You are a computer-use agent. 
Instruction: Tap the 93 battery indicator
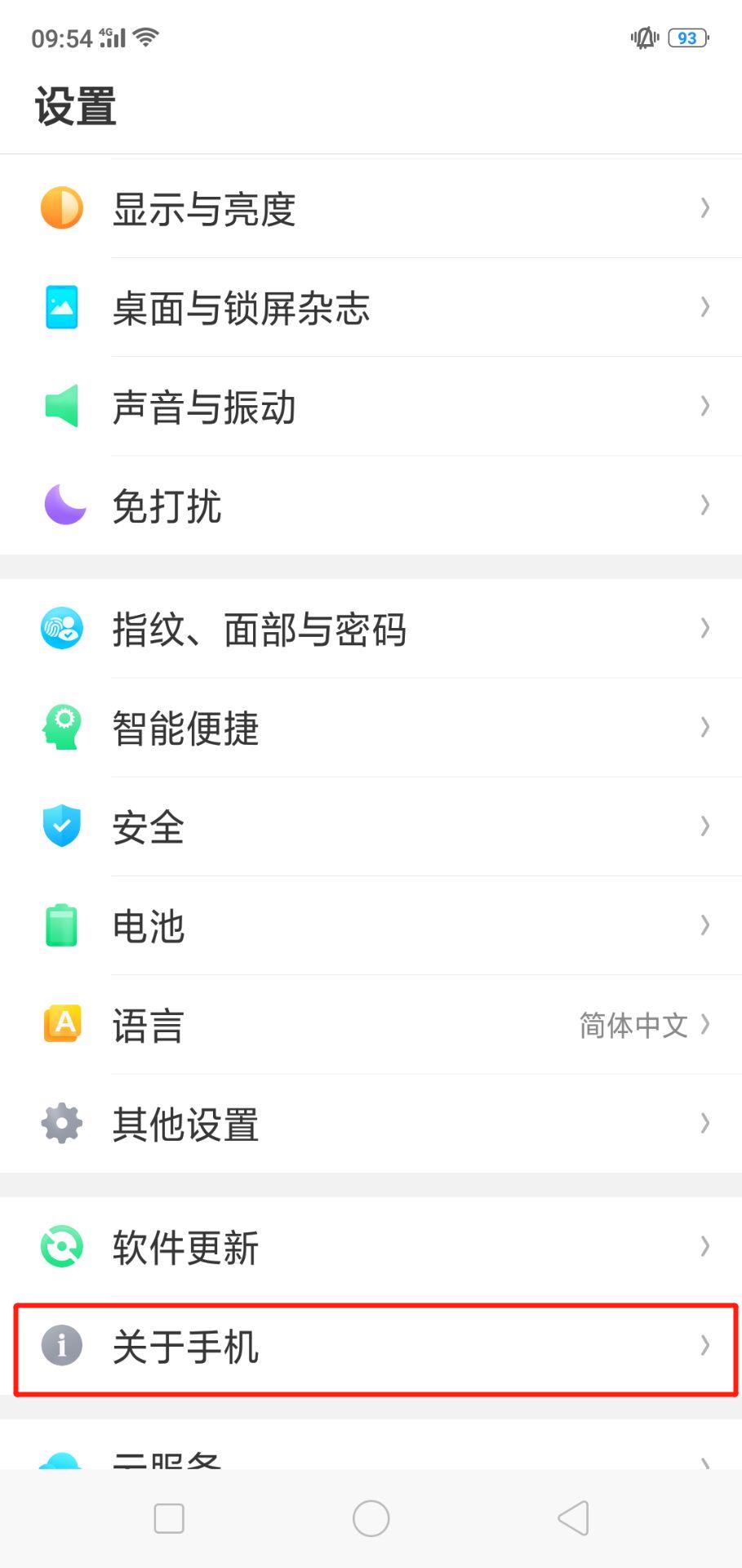686,37
